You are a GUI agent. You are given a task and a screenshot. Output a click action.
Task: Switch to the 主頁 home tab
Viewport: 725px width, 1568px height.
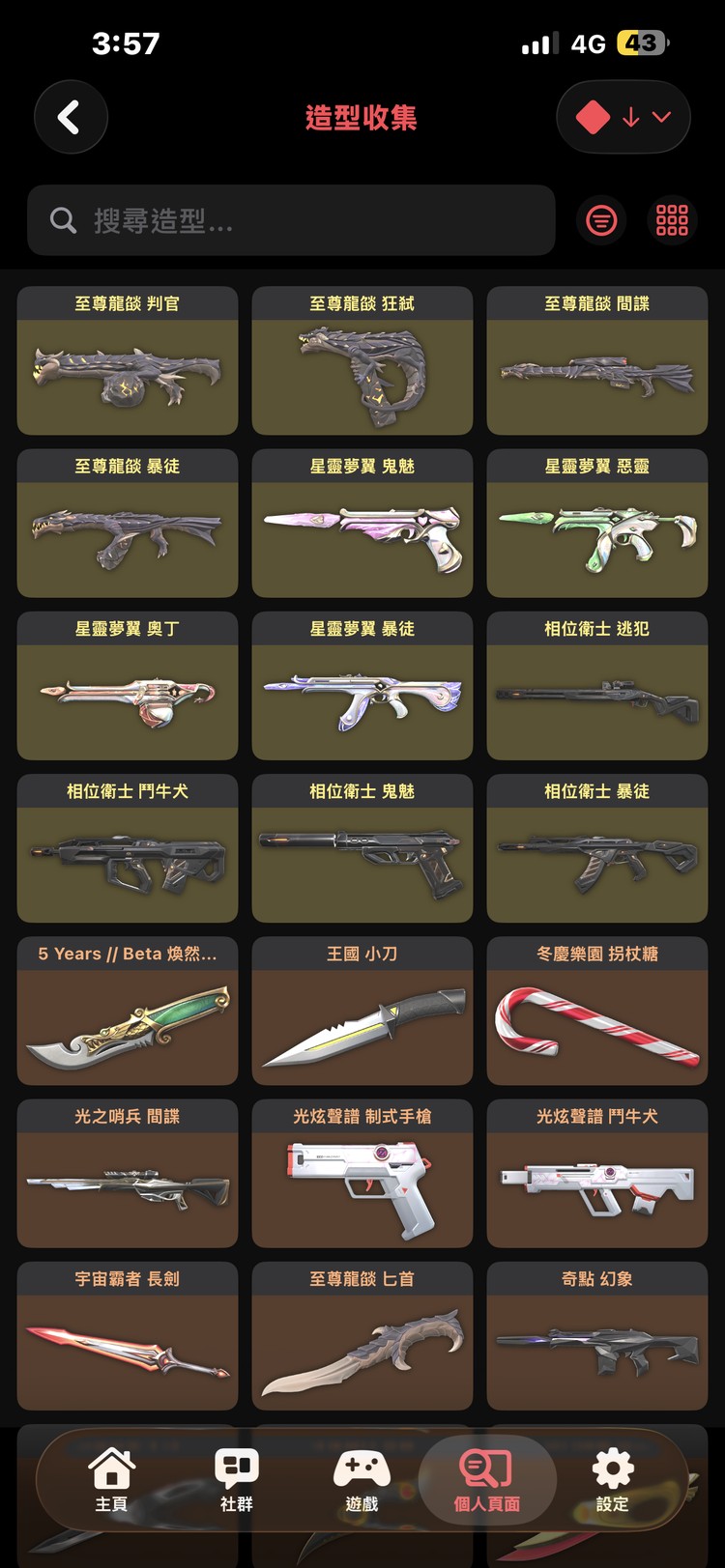tap(112, 1480)
